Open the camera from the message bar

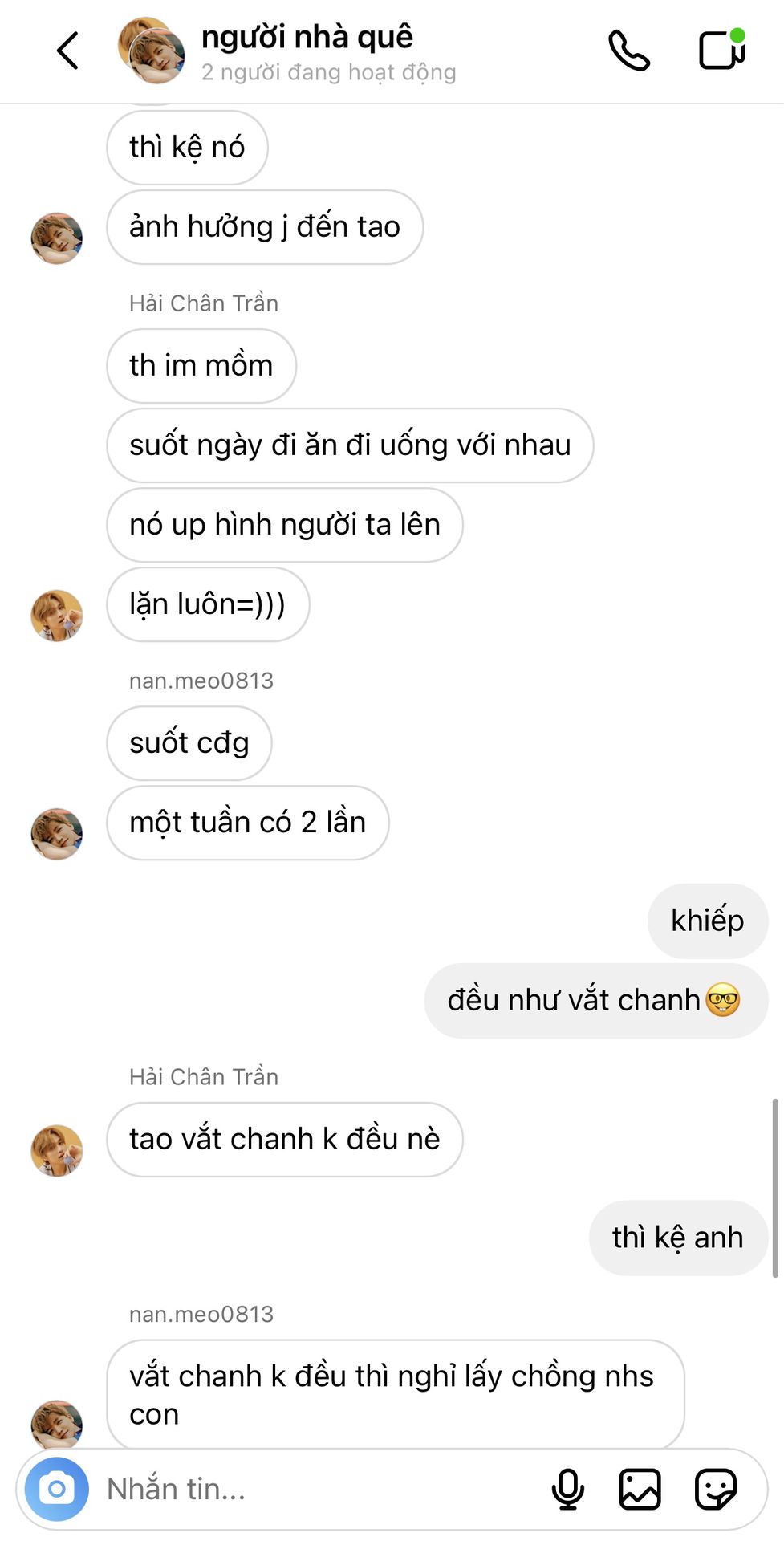(57, 1489)
